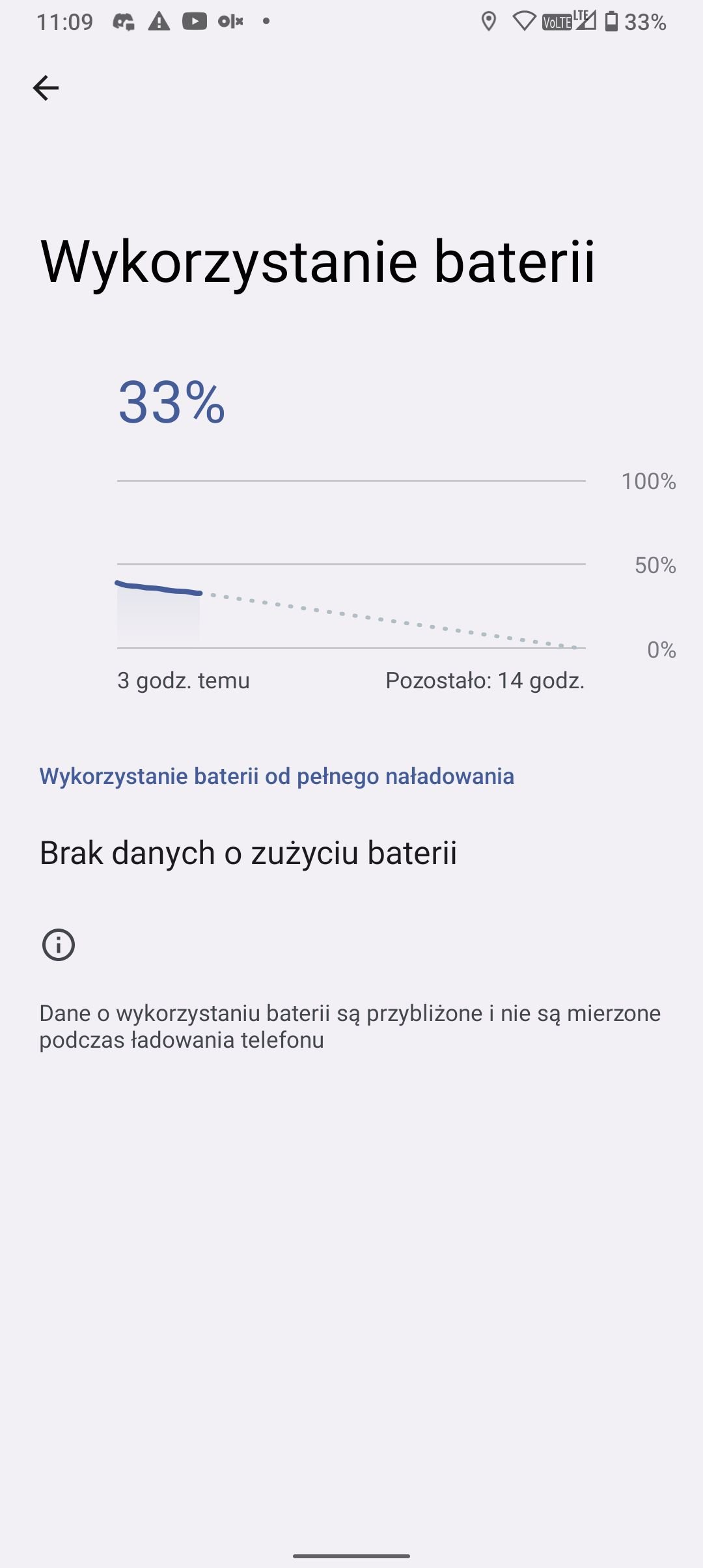Go back using the arrow icon
The height and width of the screenshot is (1568, 703).
[x=46, y=88]
